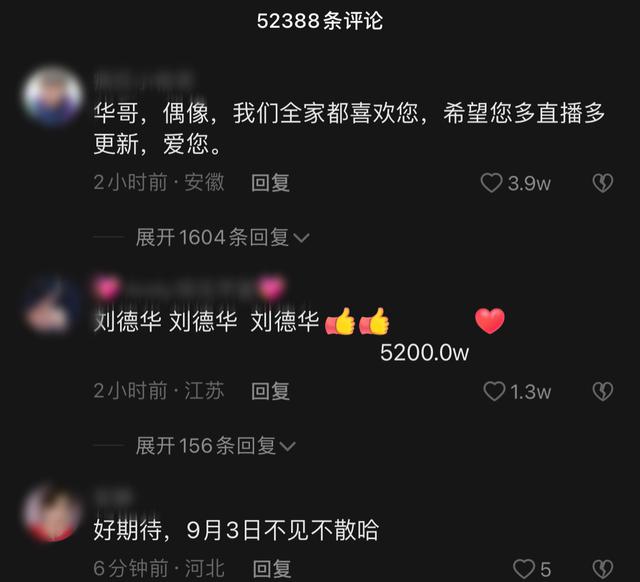Dislike the 刘德华 comment from 江苏
Viewport: 640px width, 582px height.
click(x=602, y=391)
